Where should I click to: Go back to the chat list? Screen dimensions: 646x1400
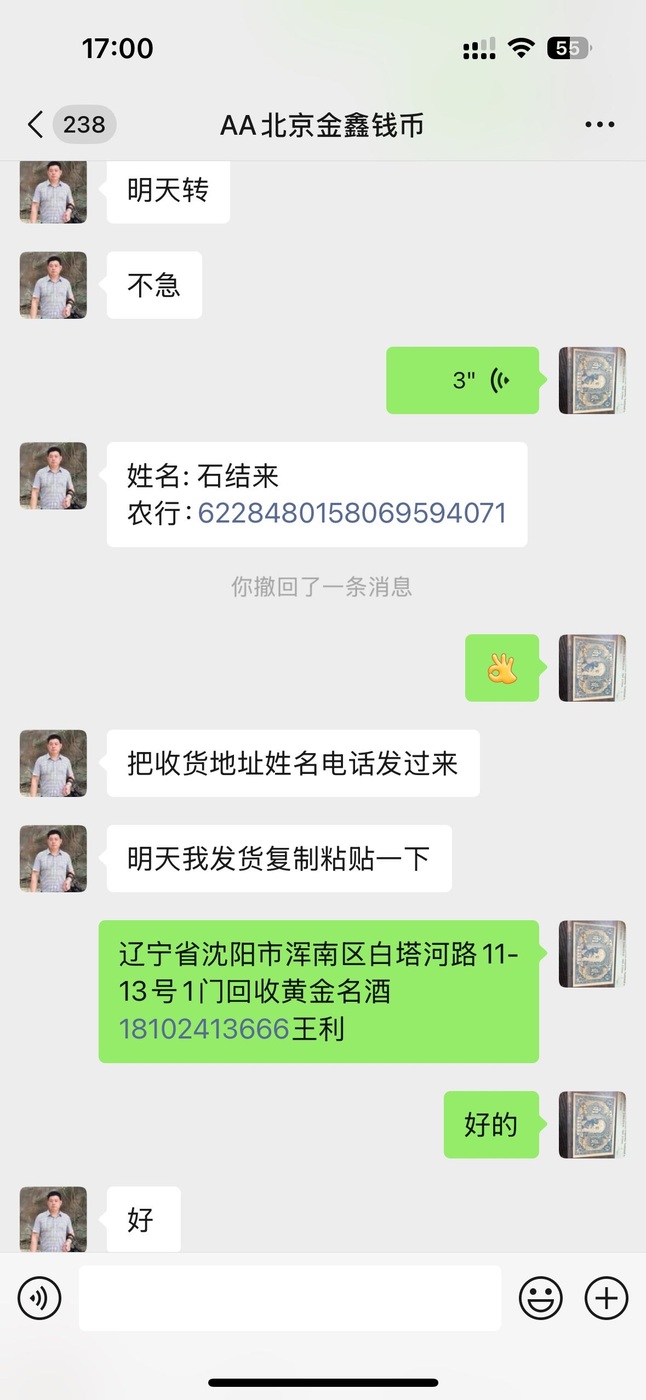coord(36,125)
